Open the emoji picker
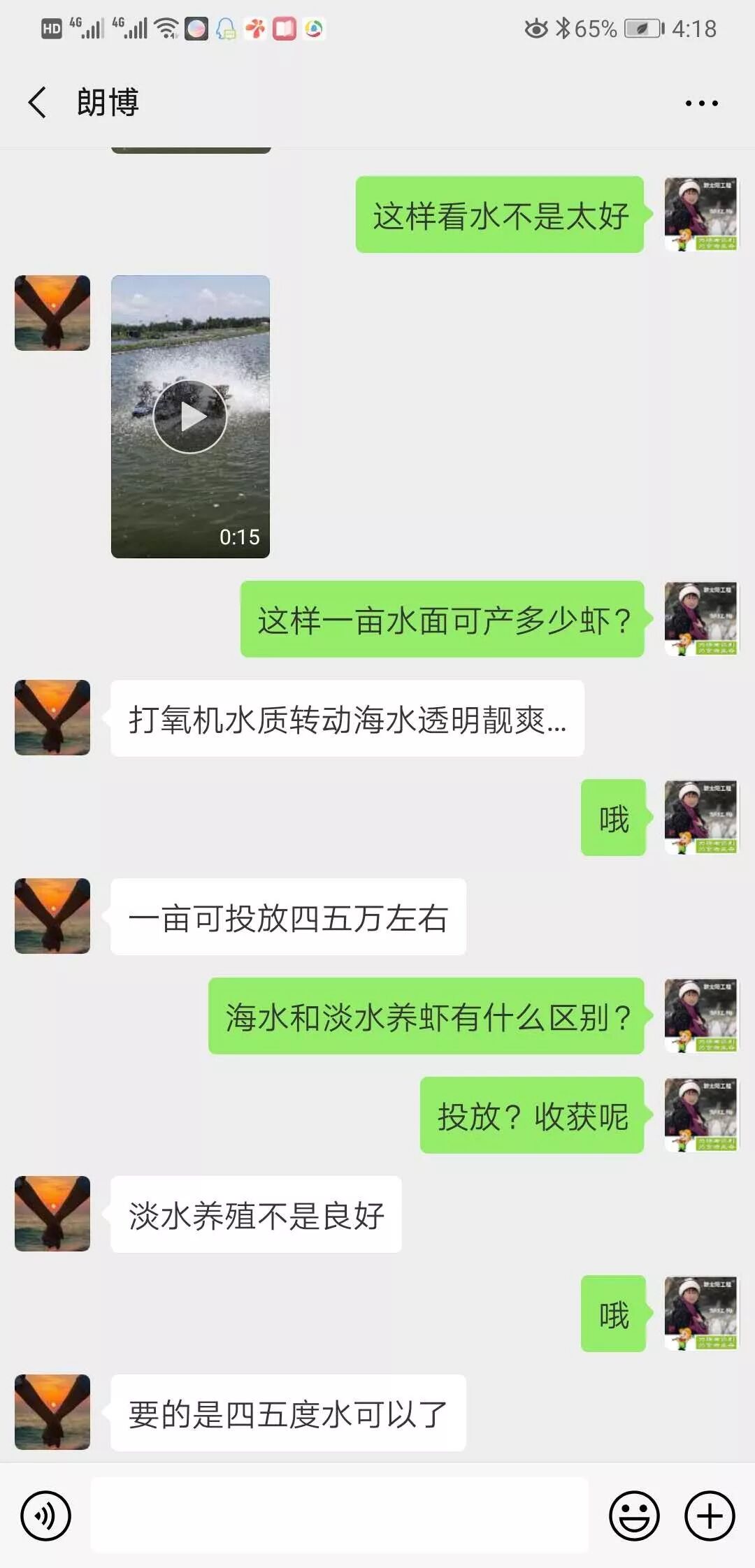Viewport: 755px width, 1568px height. pyautogui.click(x=634, y=1516)
